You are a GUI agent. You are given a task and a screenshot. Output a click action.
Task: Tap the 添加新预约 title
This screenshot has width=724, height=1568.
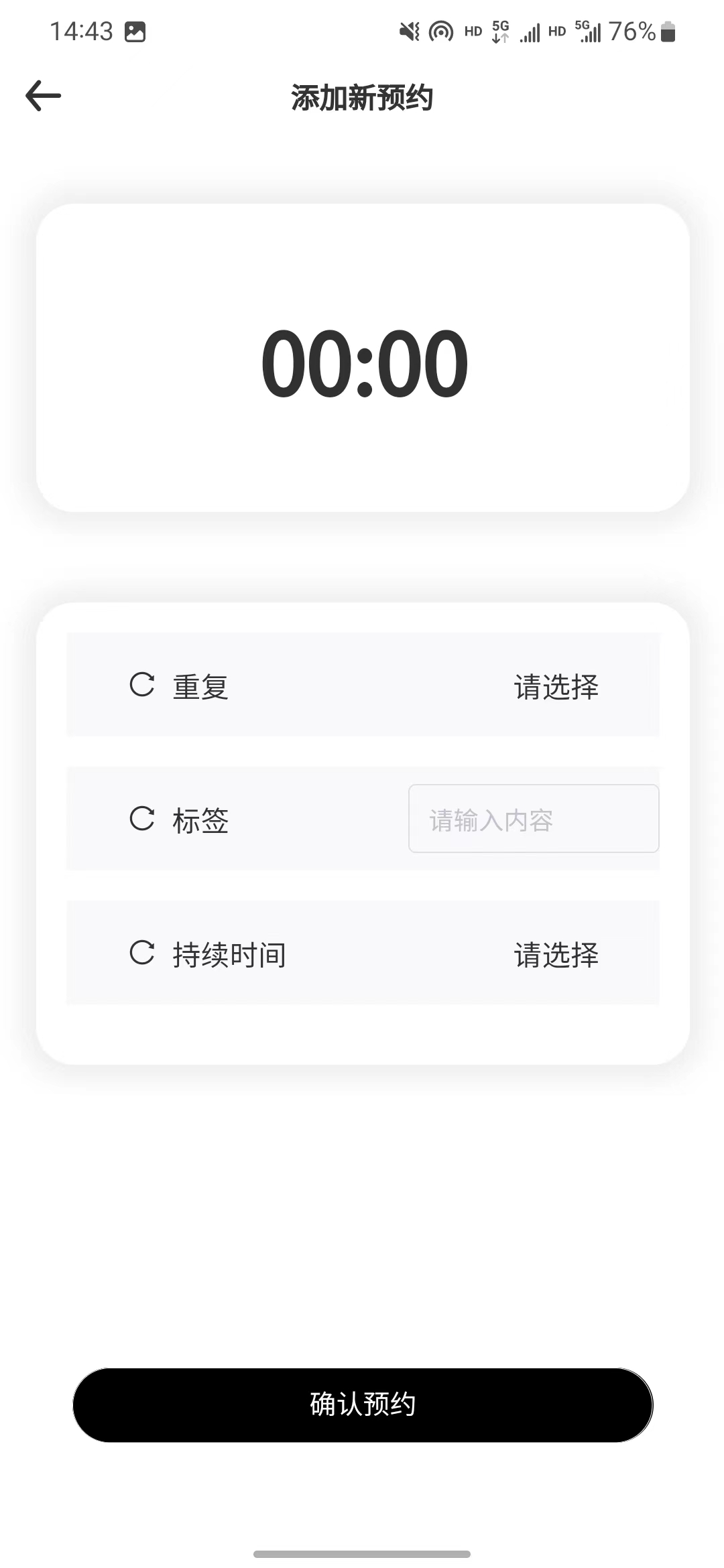click(x=362, y=97)
